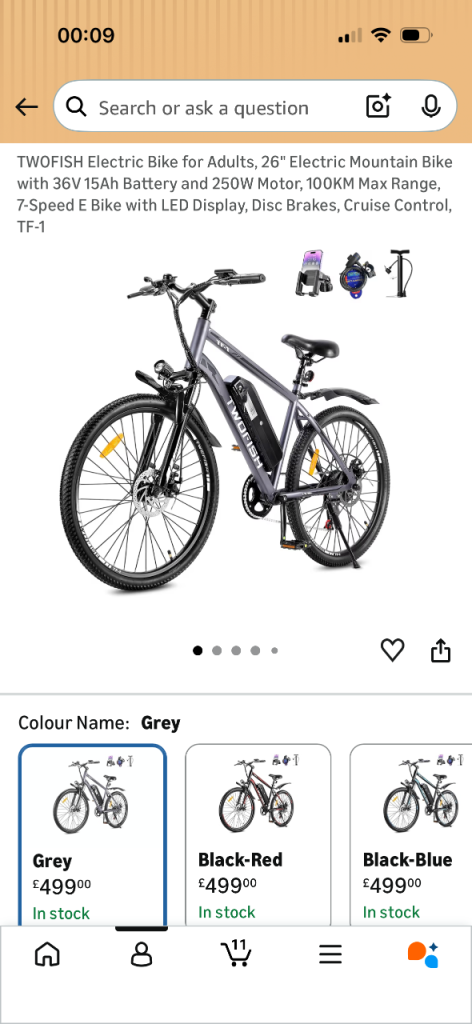Viewport: 472px width, 1024px height.
Task: Open camera lens search icon
Action: (x=378, y=106)
